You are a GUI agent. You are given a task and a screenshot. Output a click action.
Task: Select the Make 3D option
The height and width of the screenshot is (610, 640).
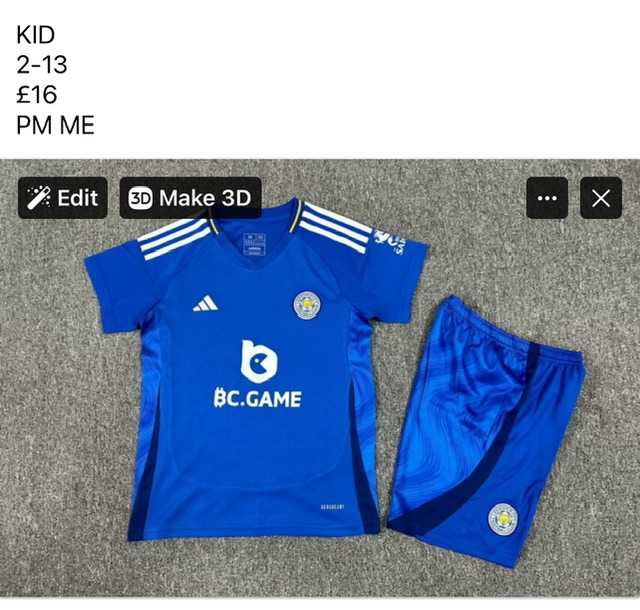190,198
